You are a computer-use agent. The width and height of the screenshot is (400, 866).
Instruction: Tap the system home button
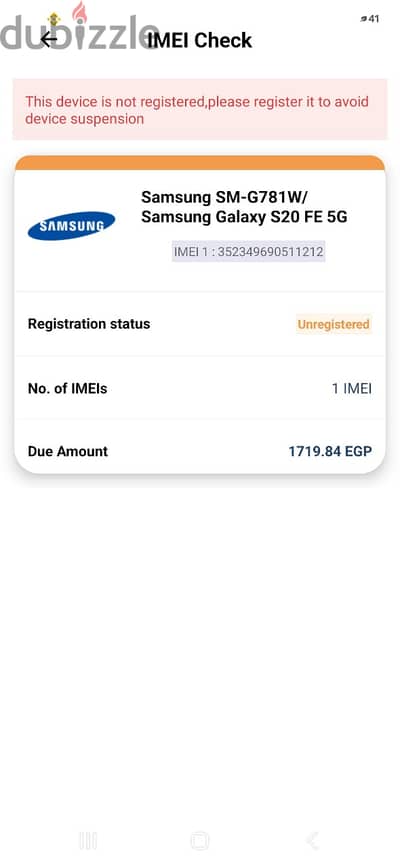(199, 841)
